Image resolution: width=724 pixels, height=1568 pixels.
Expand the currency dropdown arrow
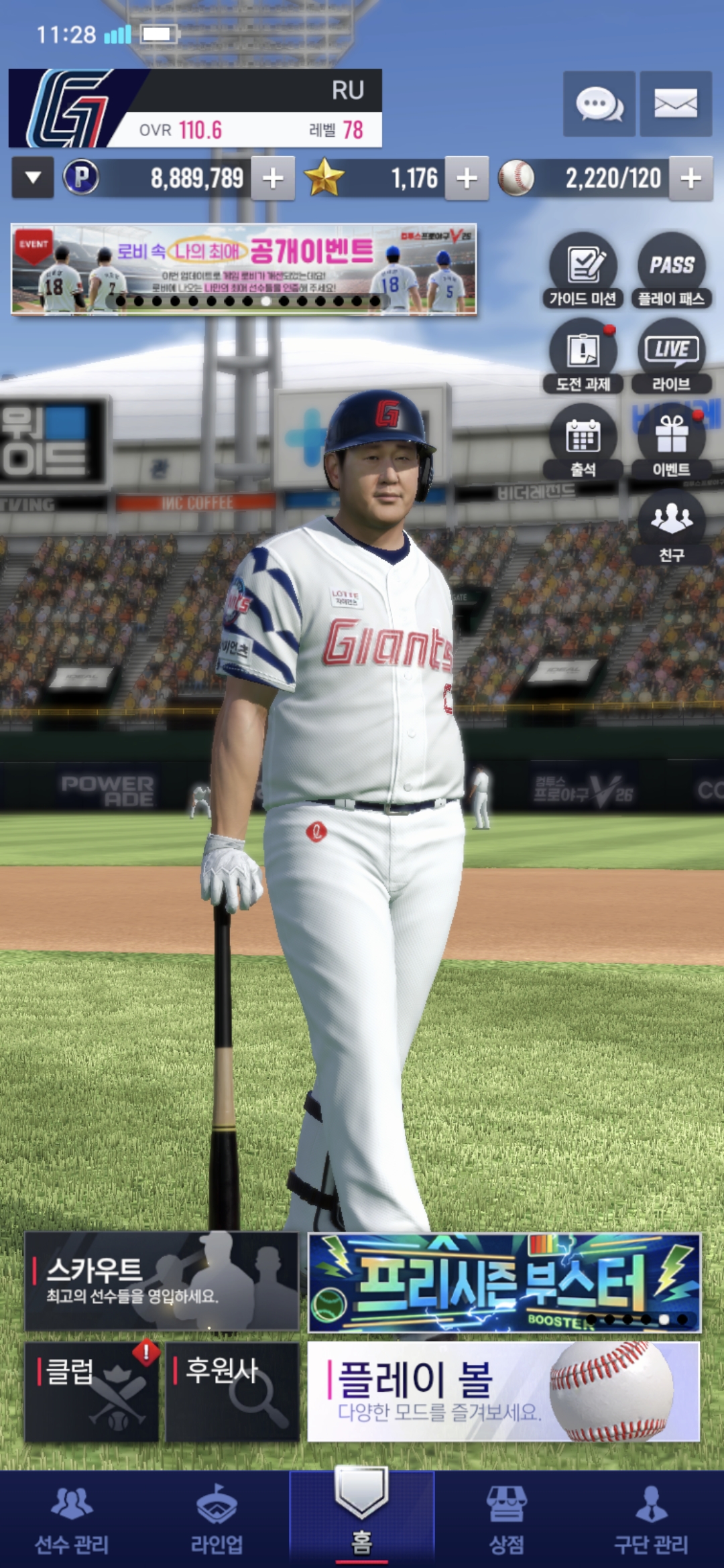tap(32, 178)
